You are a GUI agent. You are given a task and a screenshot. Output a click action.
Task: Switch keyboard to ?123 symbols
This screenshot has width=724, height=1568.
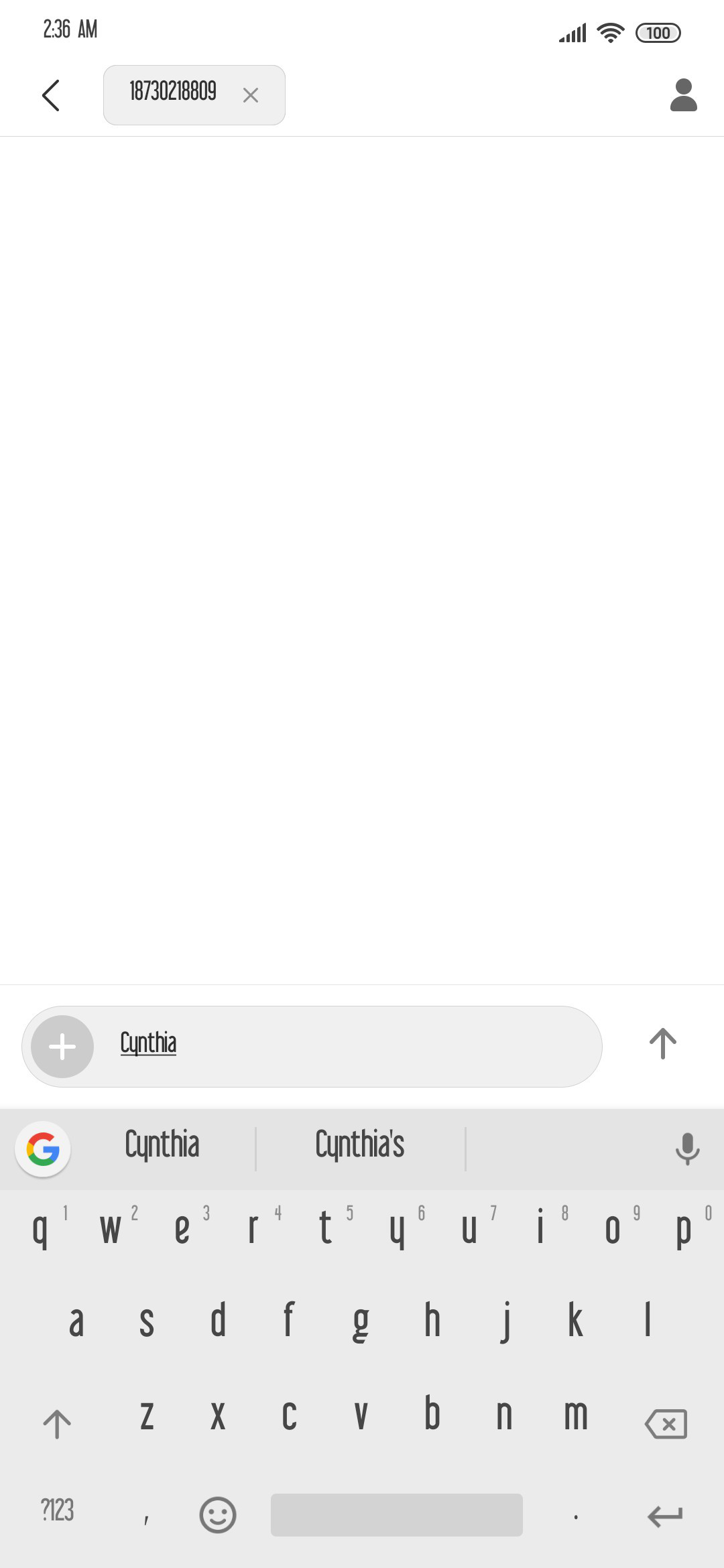(x=58, y=1510)
